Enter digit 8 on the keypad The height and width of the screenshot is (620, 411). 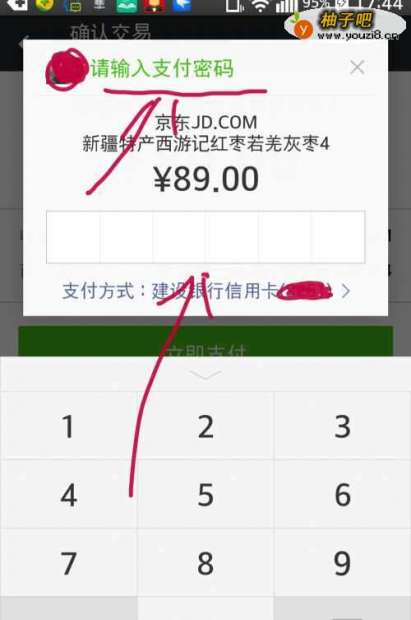click(x=205, y=563)
